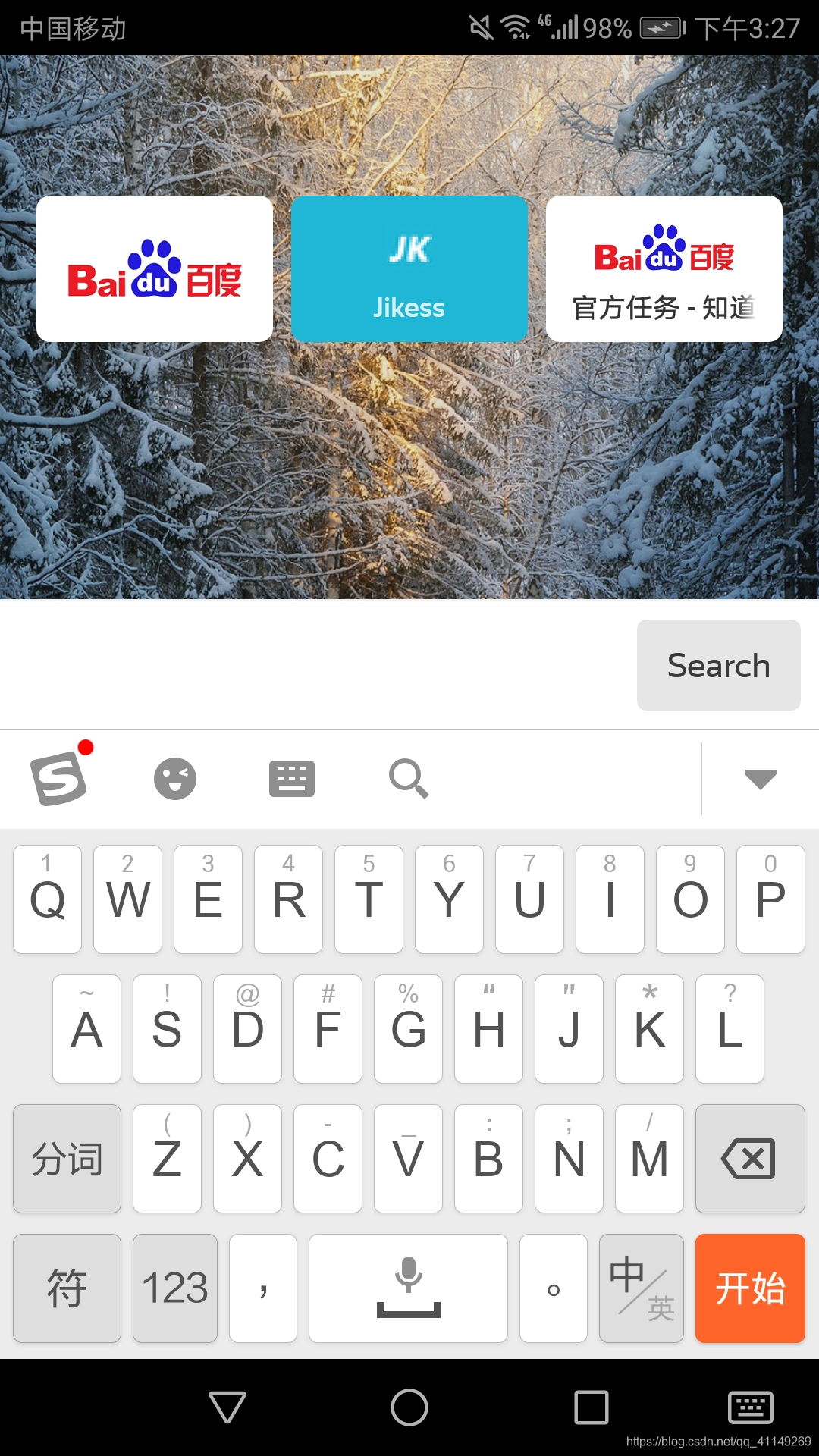Image resolution: width=819 pixels, height=1456 pixels.
Task: Go back using the navigation bar
Action: coord(227,1407)
